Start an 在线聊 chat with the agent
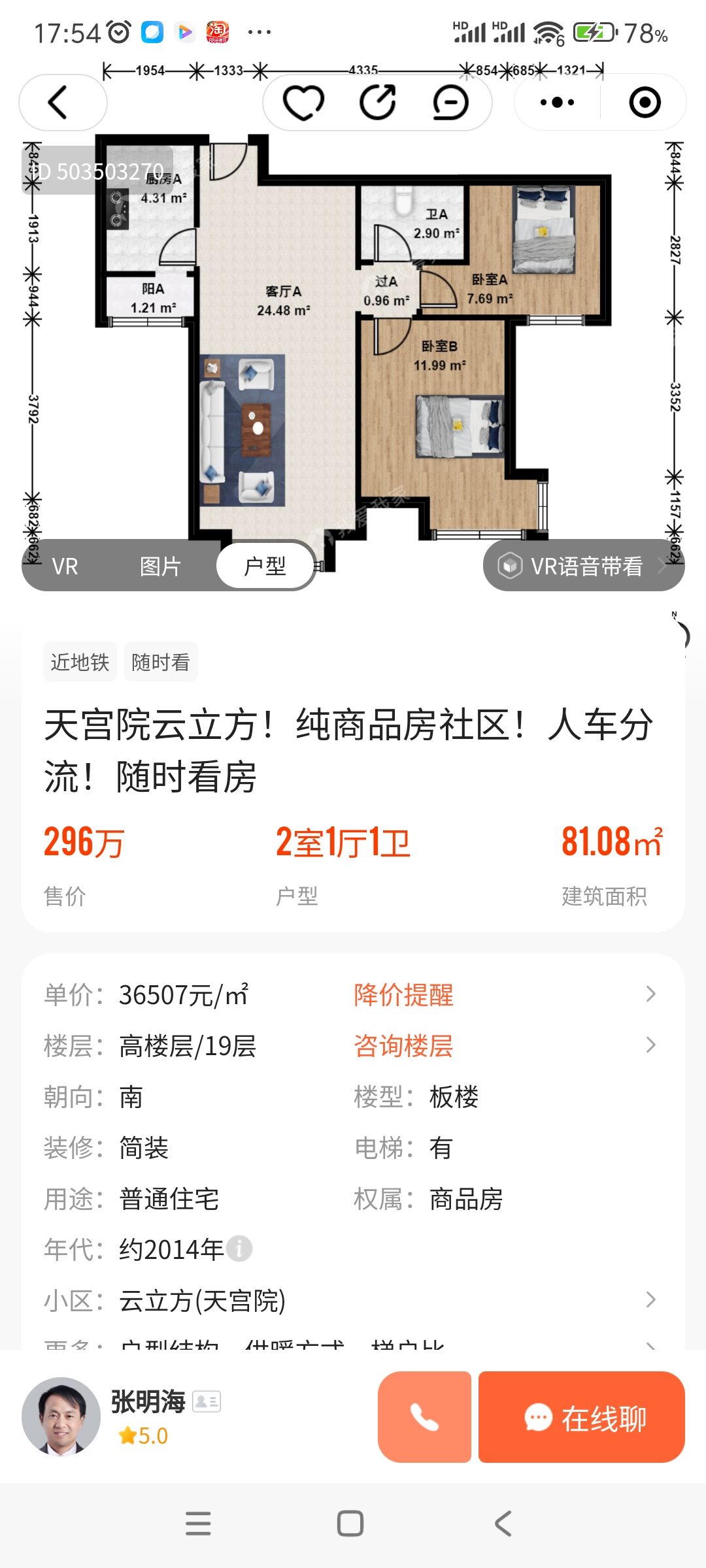The height and width of the screenshot is (1568, 706). pyautogui.click(x=581, y=1417)
